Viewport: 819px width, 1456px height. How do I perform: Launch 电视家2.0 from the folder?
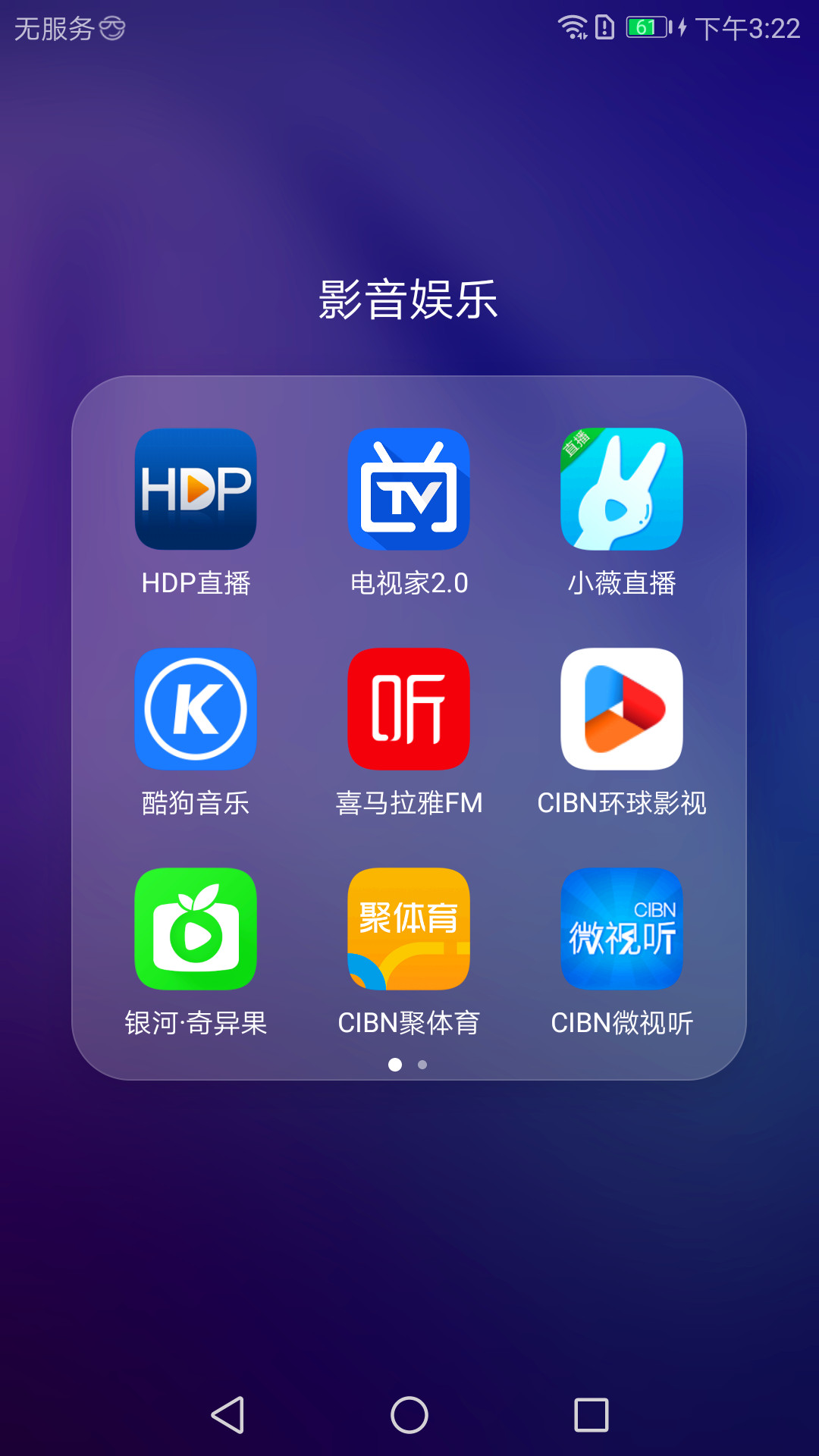point(407,489)
